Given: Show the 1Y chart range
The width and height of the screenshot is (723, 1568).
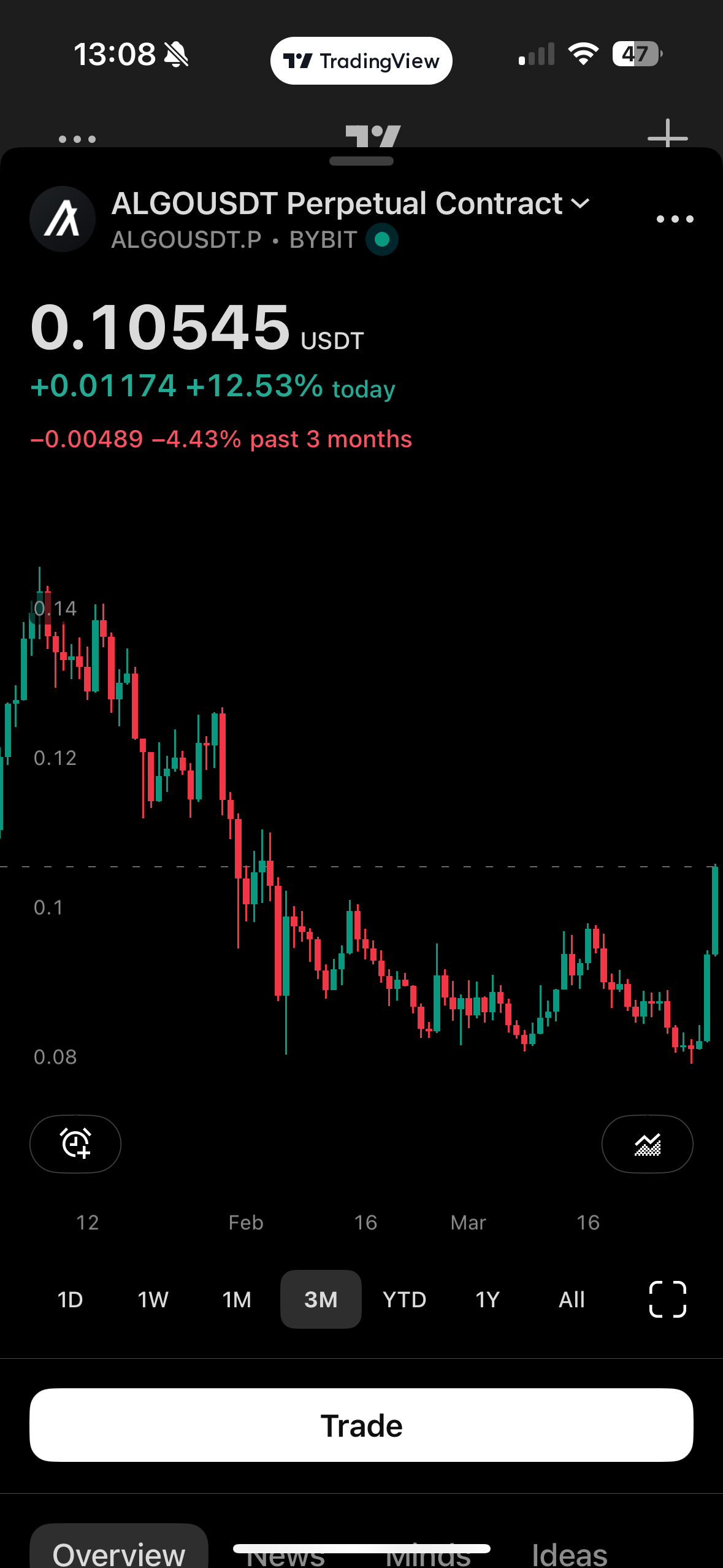Looking at the screenshot, I should (488, 1299).
